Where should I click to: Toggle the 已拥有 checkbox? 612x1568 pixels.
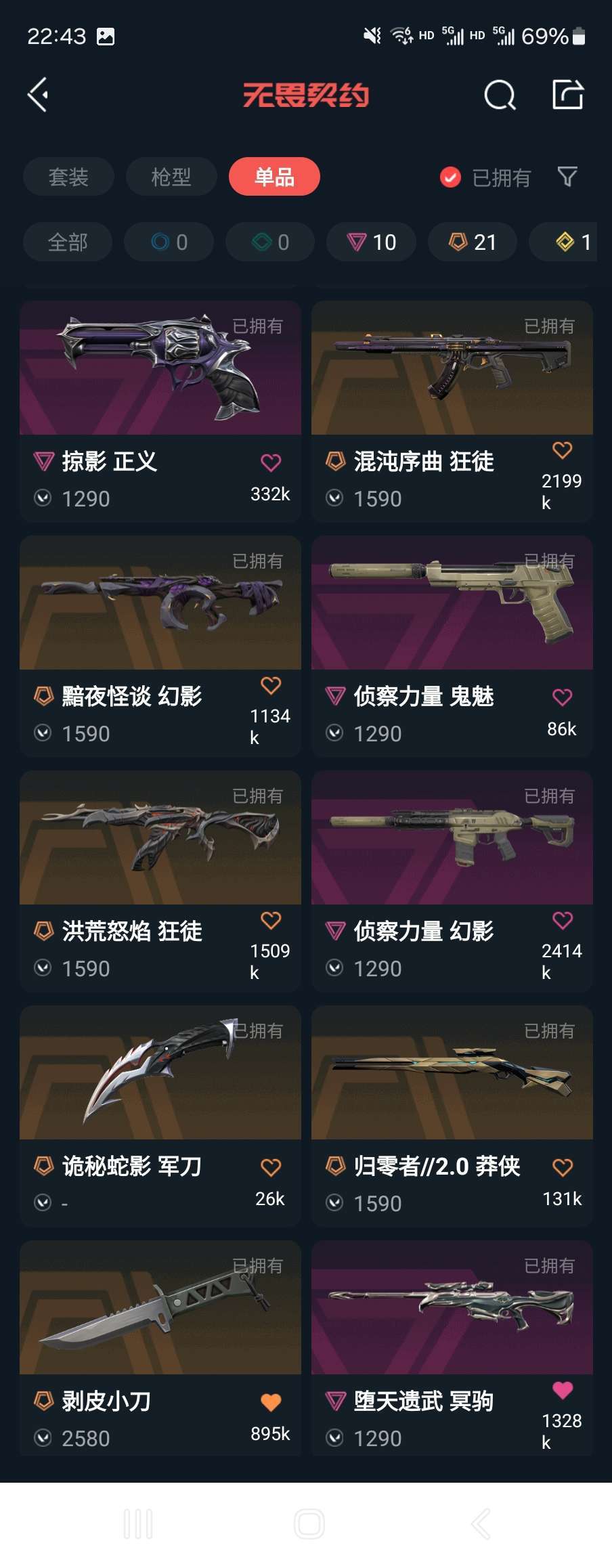pos(450,177)
